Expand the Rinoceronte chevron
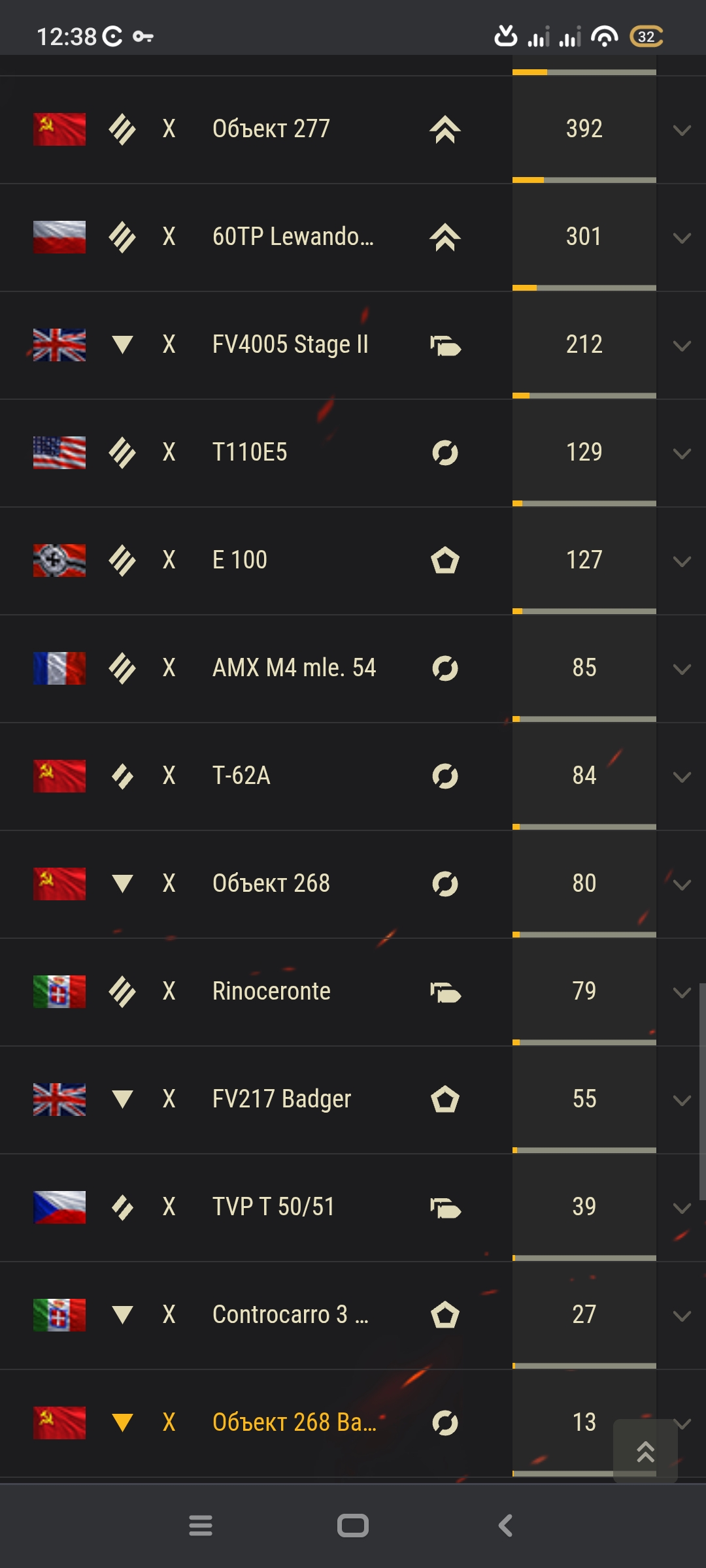Viewport: 706px width, 1568px height. click(682, 992)
